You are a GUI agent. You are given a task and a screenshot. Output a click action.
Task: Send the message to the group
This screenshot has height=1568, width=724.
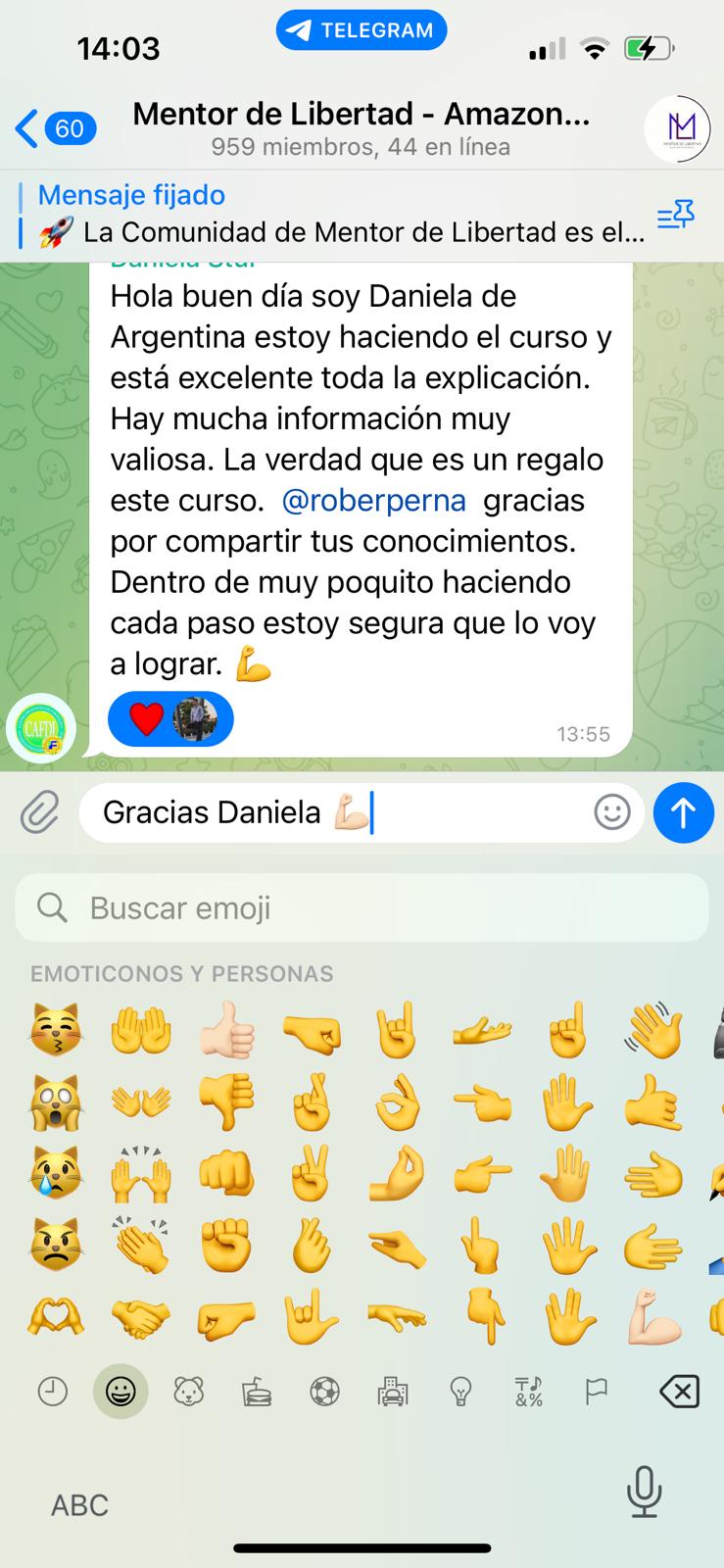[x=683, y=812]
